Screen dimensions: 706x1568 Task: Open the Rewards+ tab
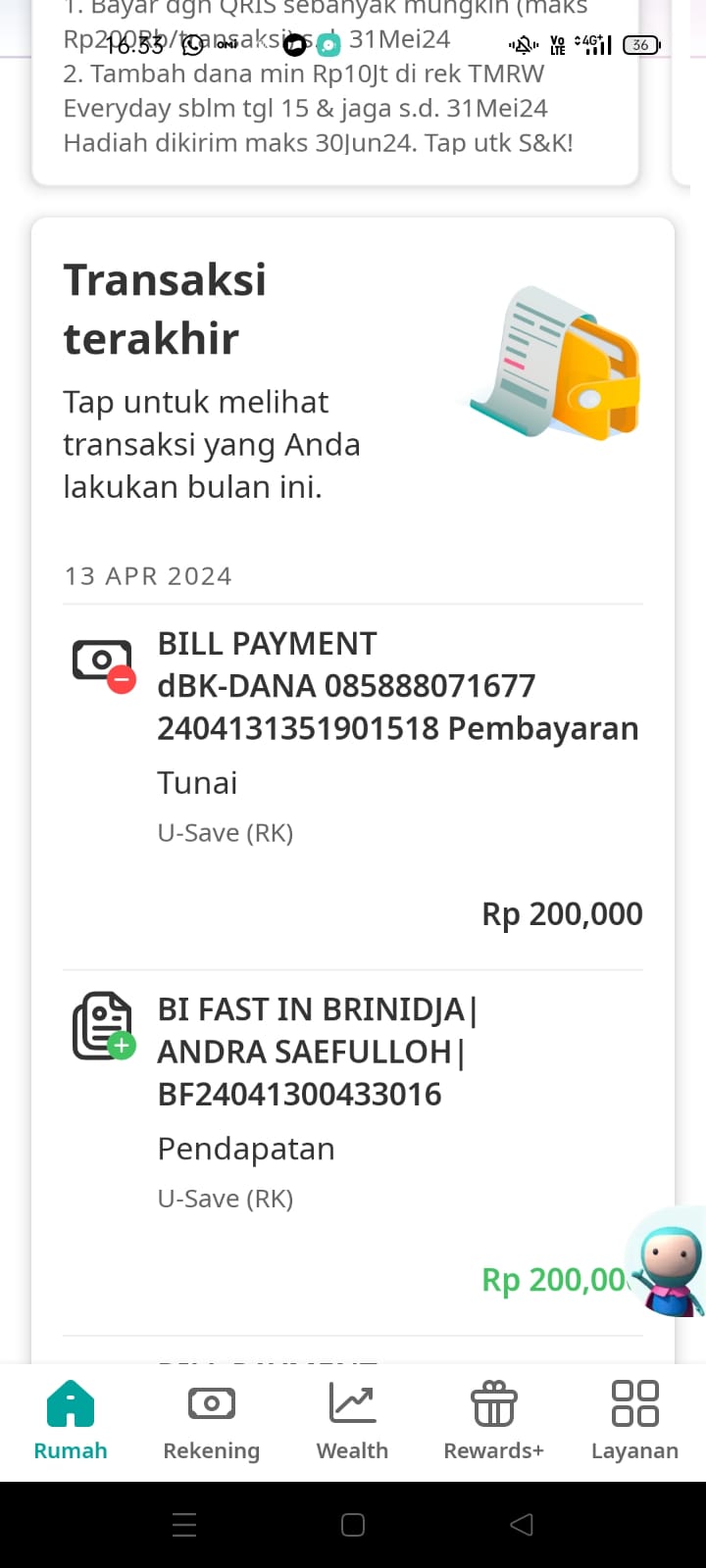[493, 1421]
